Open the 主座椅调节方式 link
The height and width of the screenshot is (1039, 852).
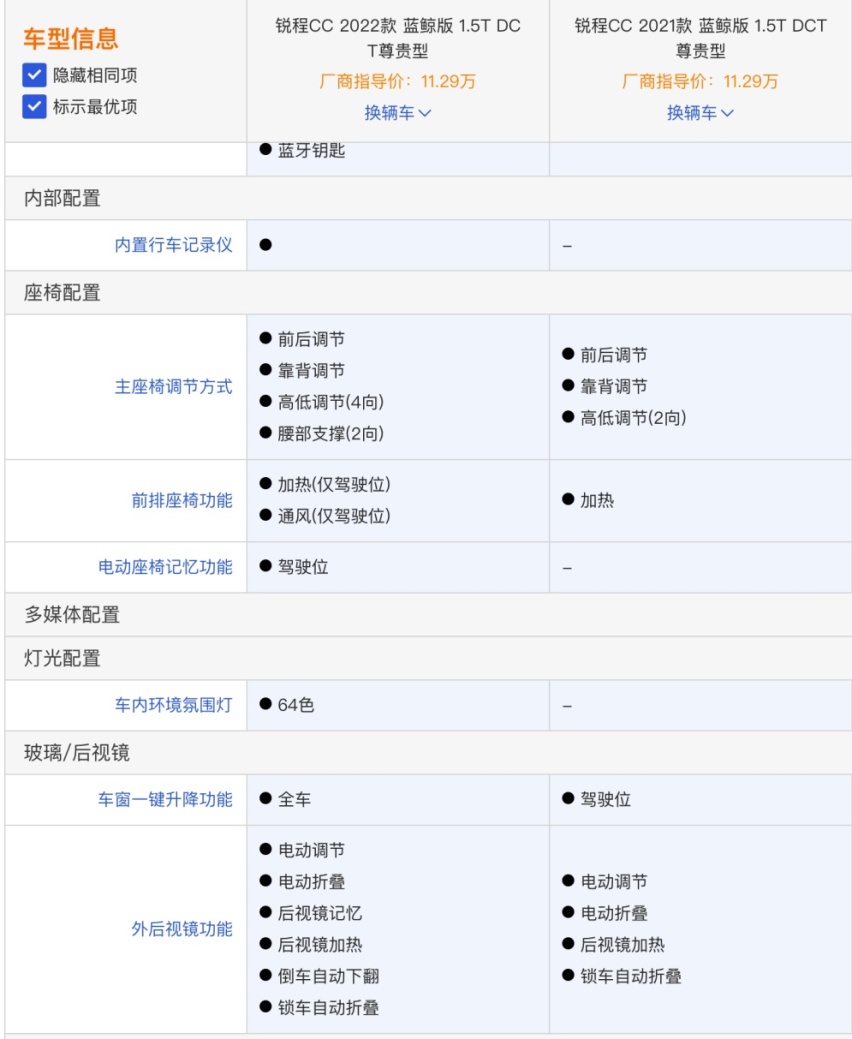click(x=173, y=387)
